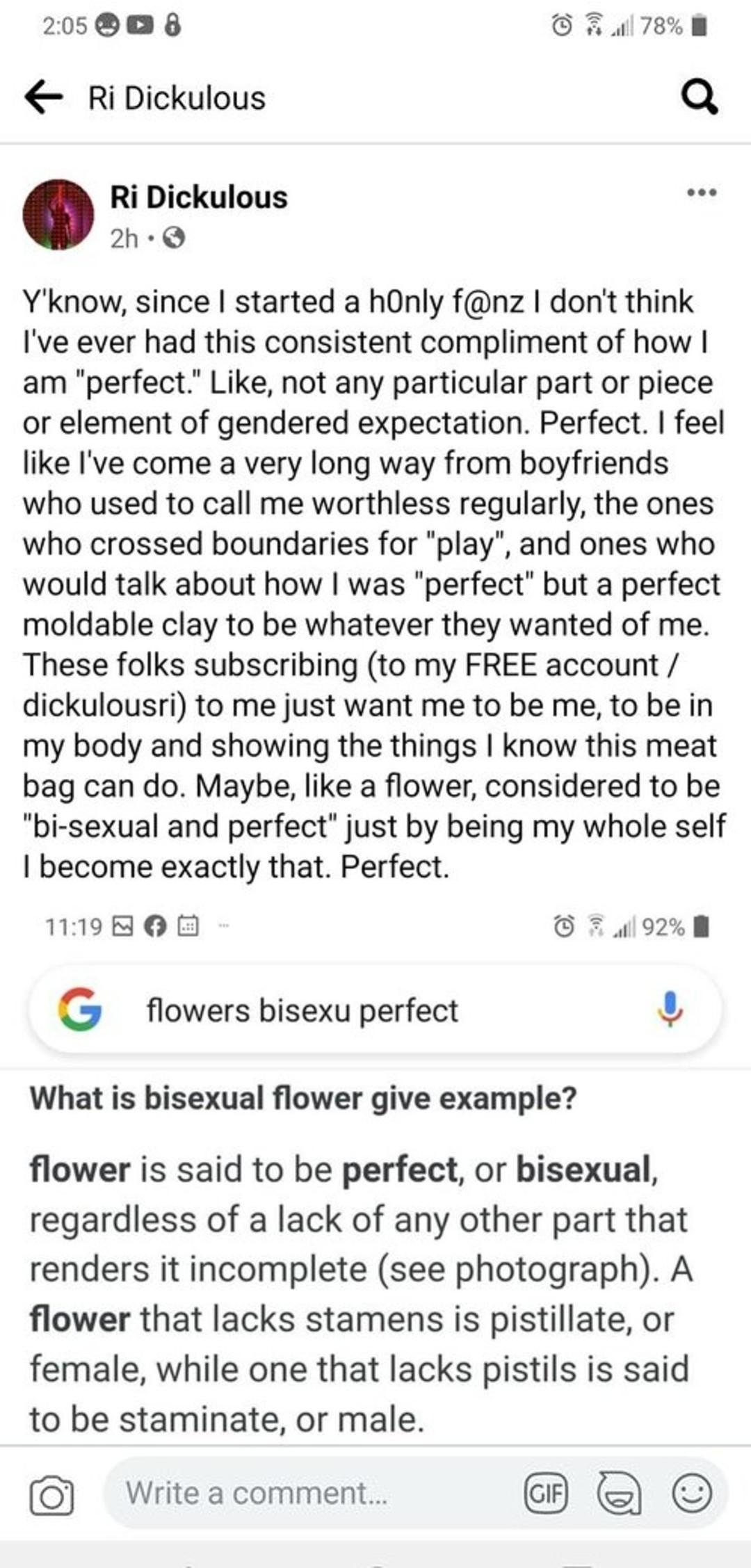The height and width of the screenshot is (1568, 751).
Task: Open search with the magnifying glass
Action: tap(699, 98)
